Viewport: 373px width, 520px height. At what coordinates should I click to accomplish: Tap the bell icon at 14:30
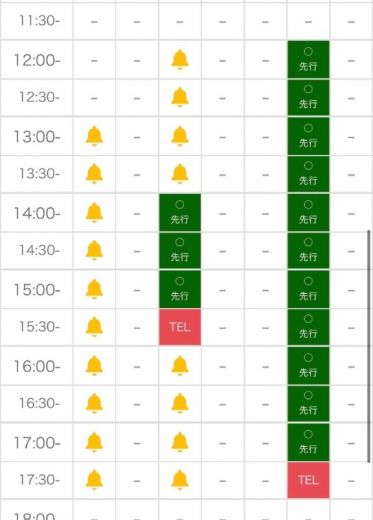pyautogui.click(x=94, y=250)
